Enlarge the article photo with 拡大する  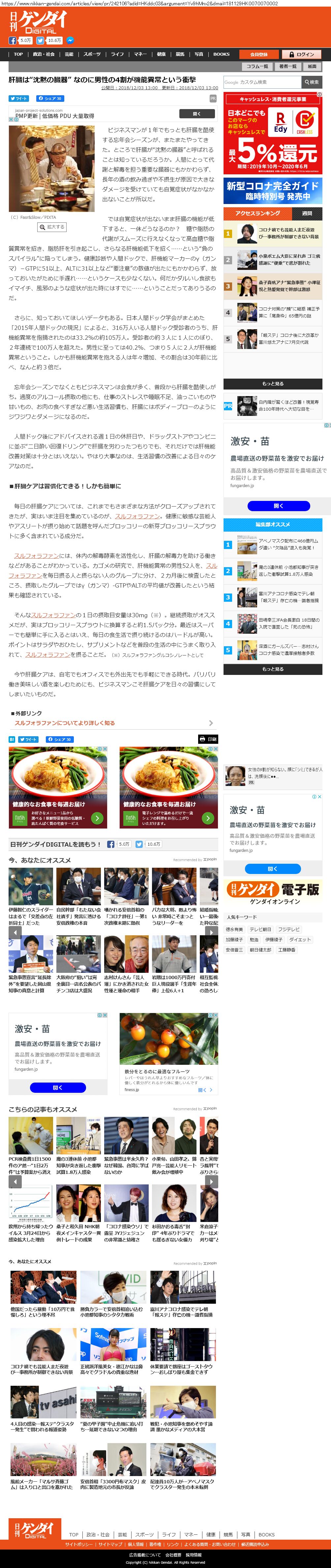(52, 227)
